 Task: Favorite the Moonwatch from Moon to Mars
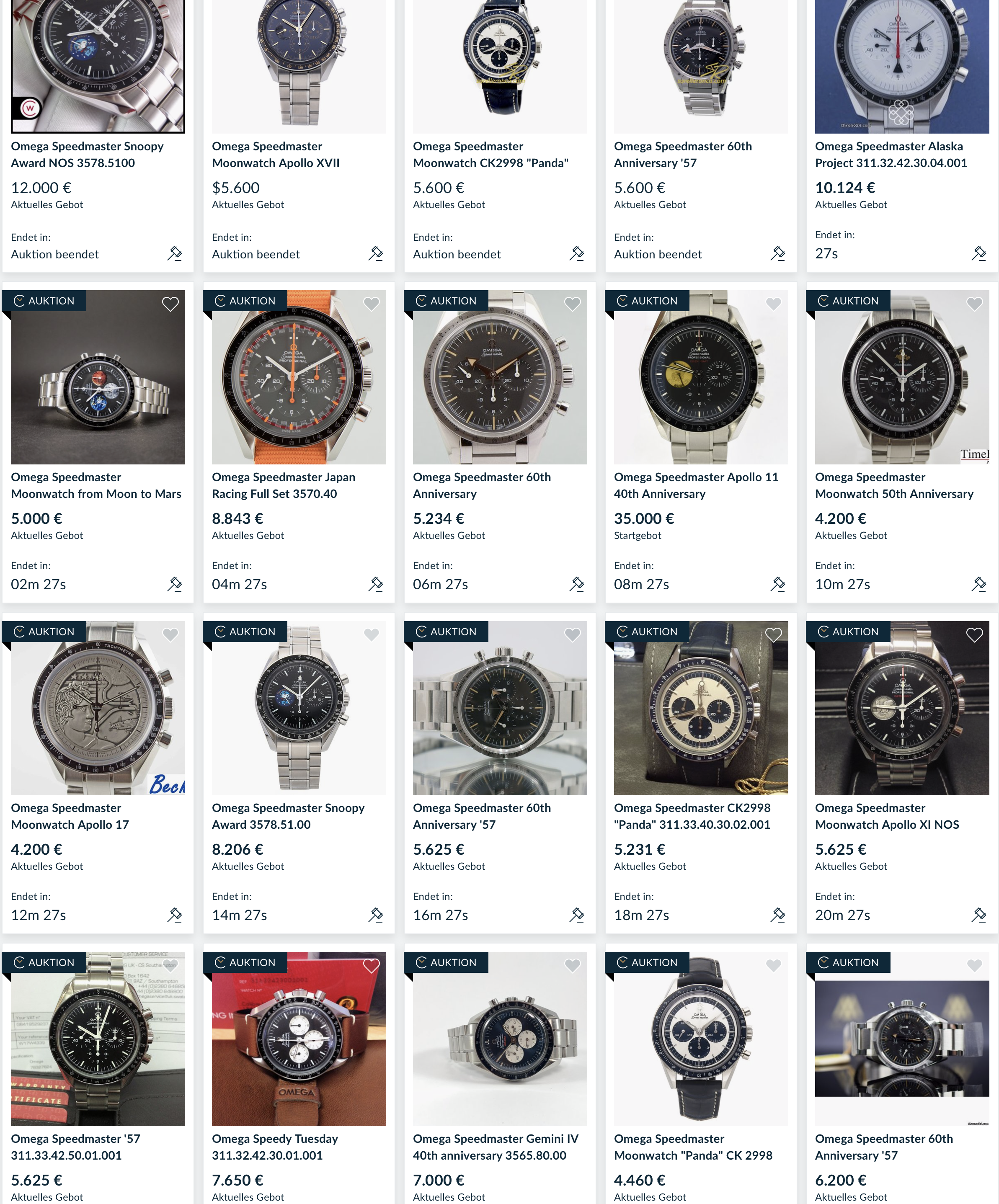pyautogui.click(x=170, y=304)
